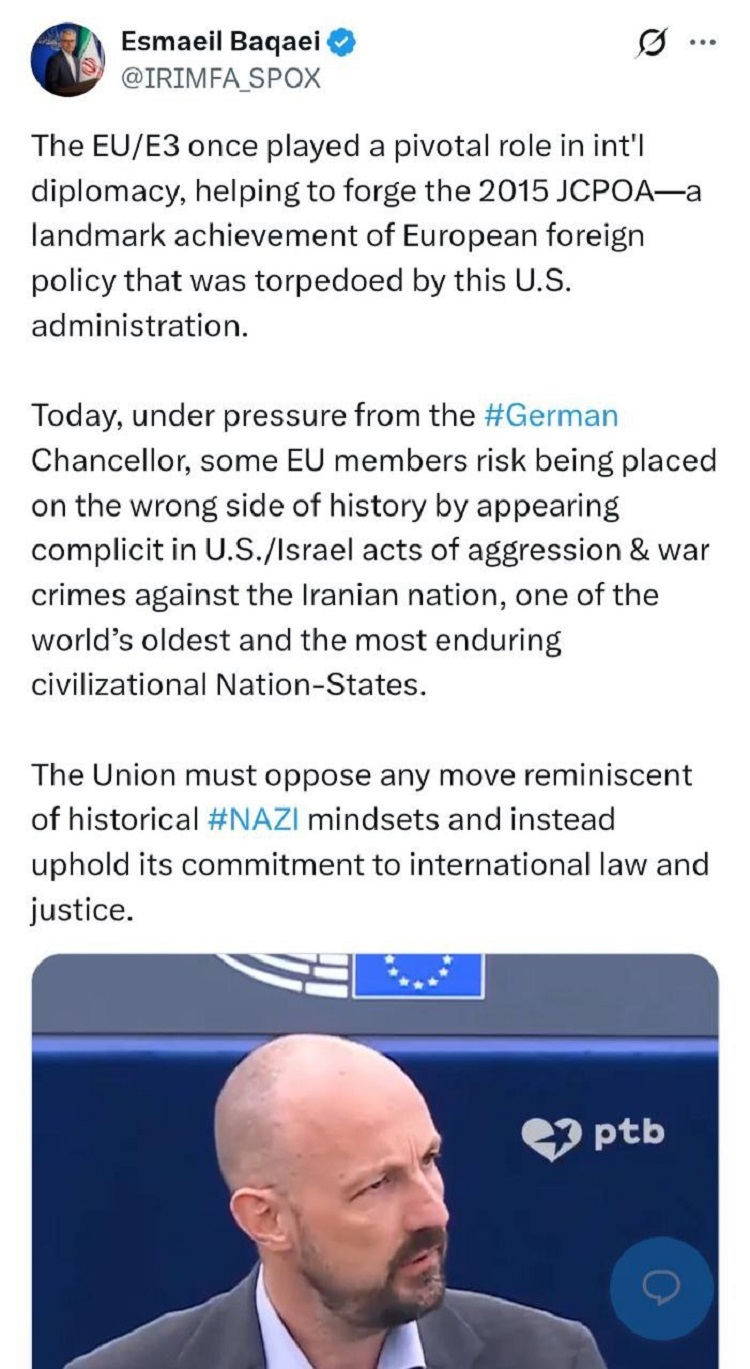Viewport: 750px width, 1369px height.
Task: Open the #German hashtag
Action: [x=550, y=414]
